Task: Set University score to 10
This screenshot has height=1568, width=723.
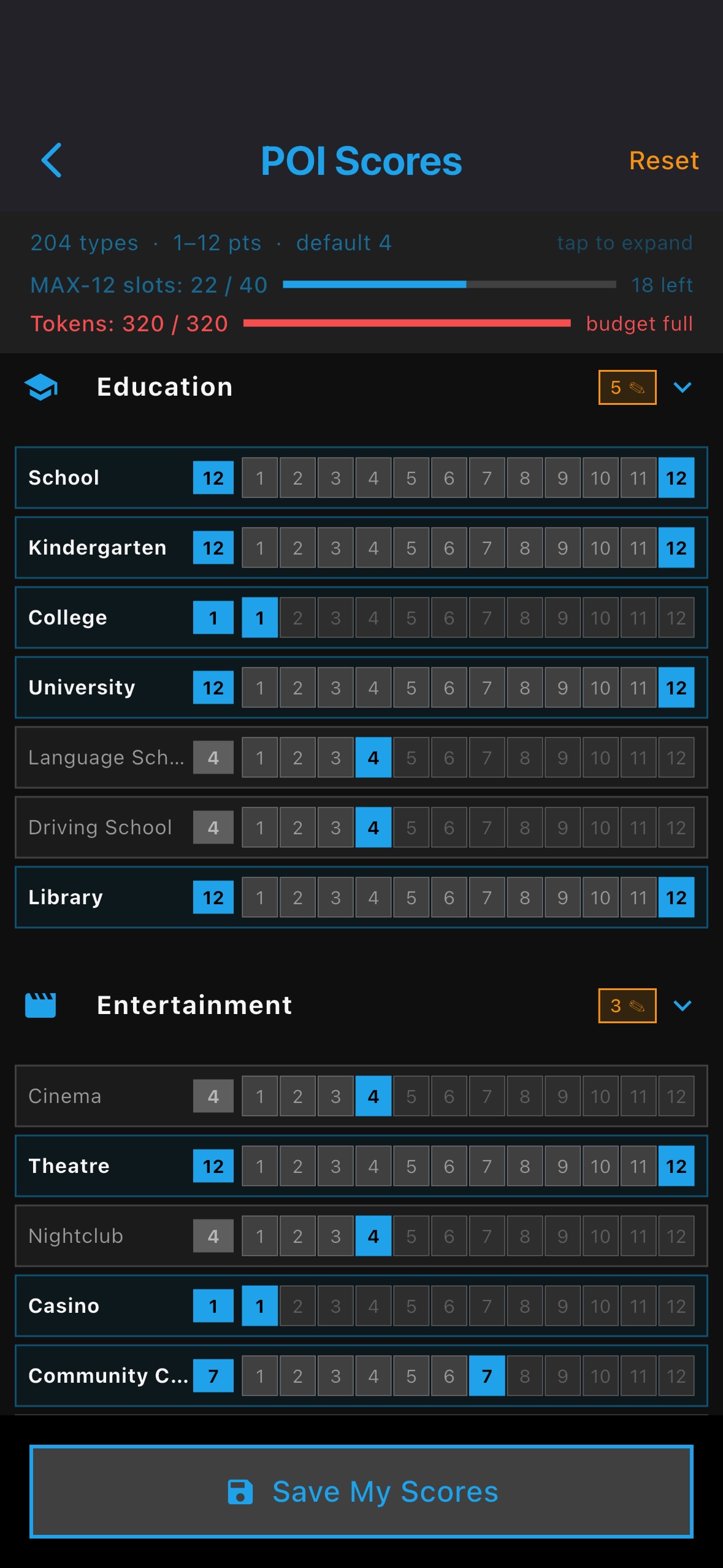Action: pos(600,688)
